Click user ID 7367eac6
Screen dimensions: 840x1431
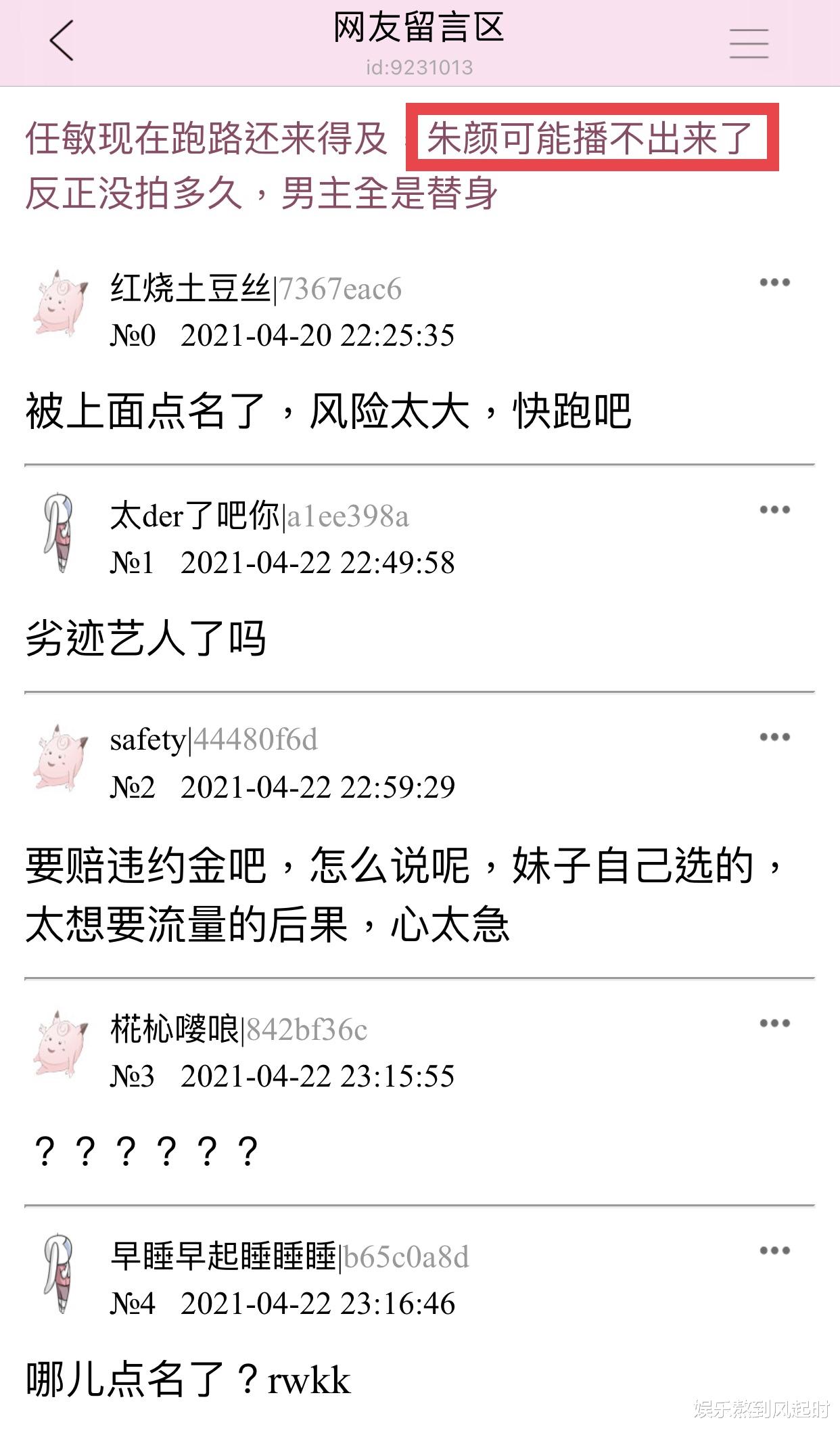point(342,290)
